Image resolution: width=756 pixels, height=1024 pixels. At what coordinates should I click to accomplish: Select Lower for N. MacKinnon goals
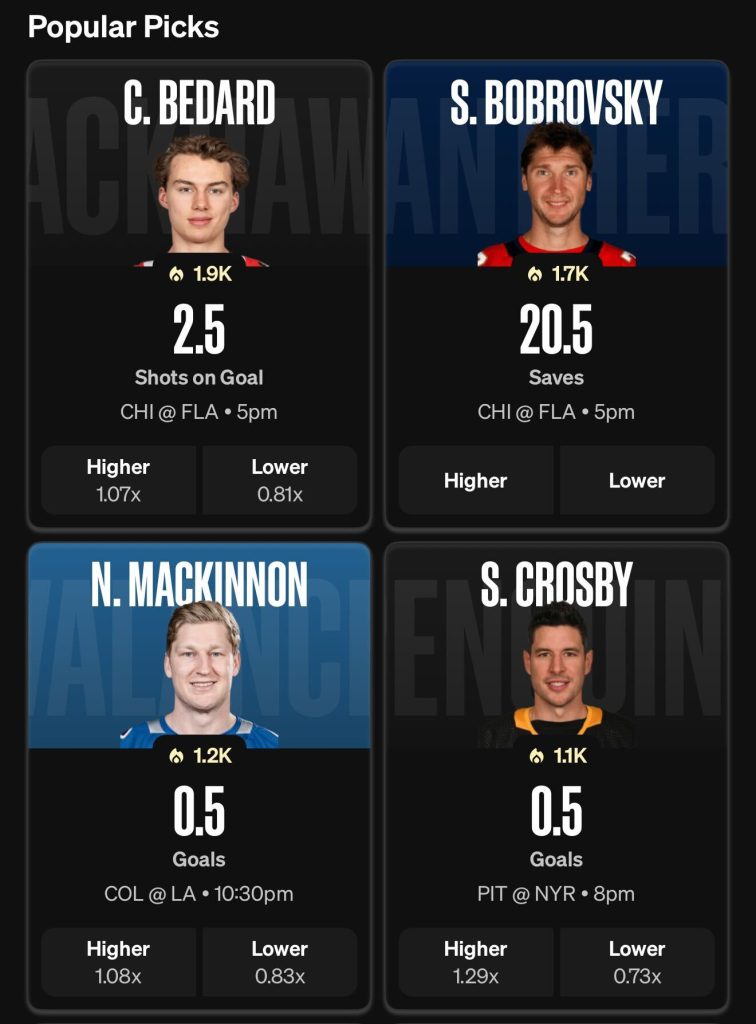[279, 962]
